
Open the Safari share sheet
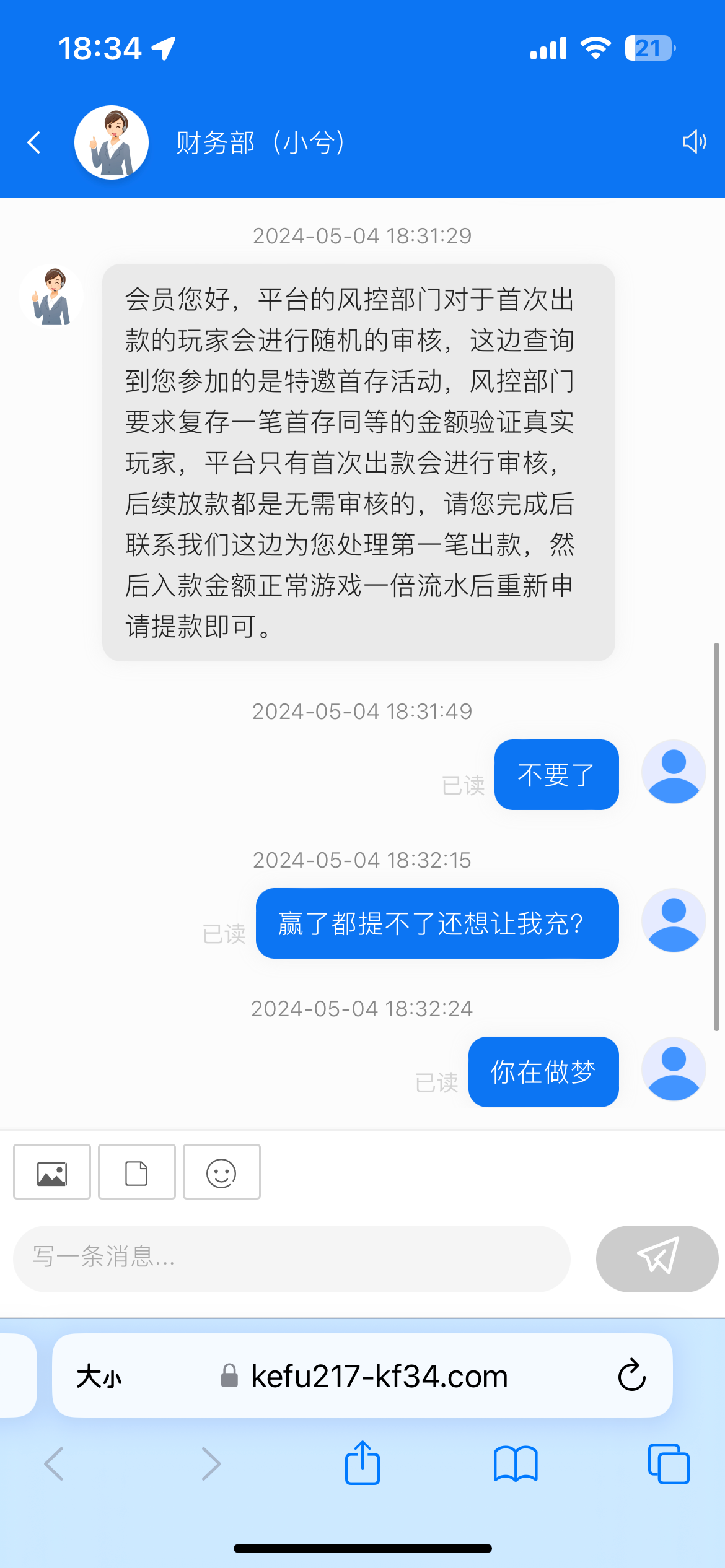click(362, 1464)
